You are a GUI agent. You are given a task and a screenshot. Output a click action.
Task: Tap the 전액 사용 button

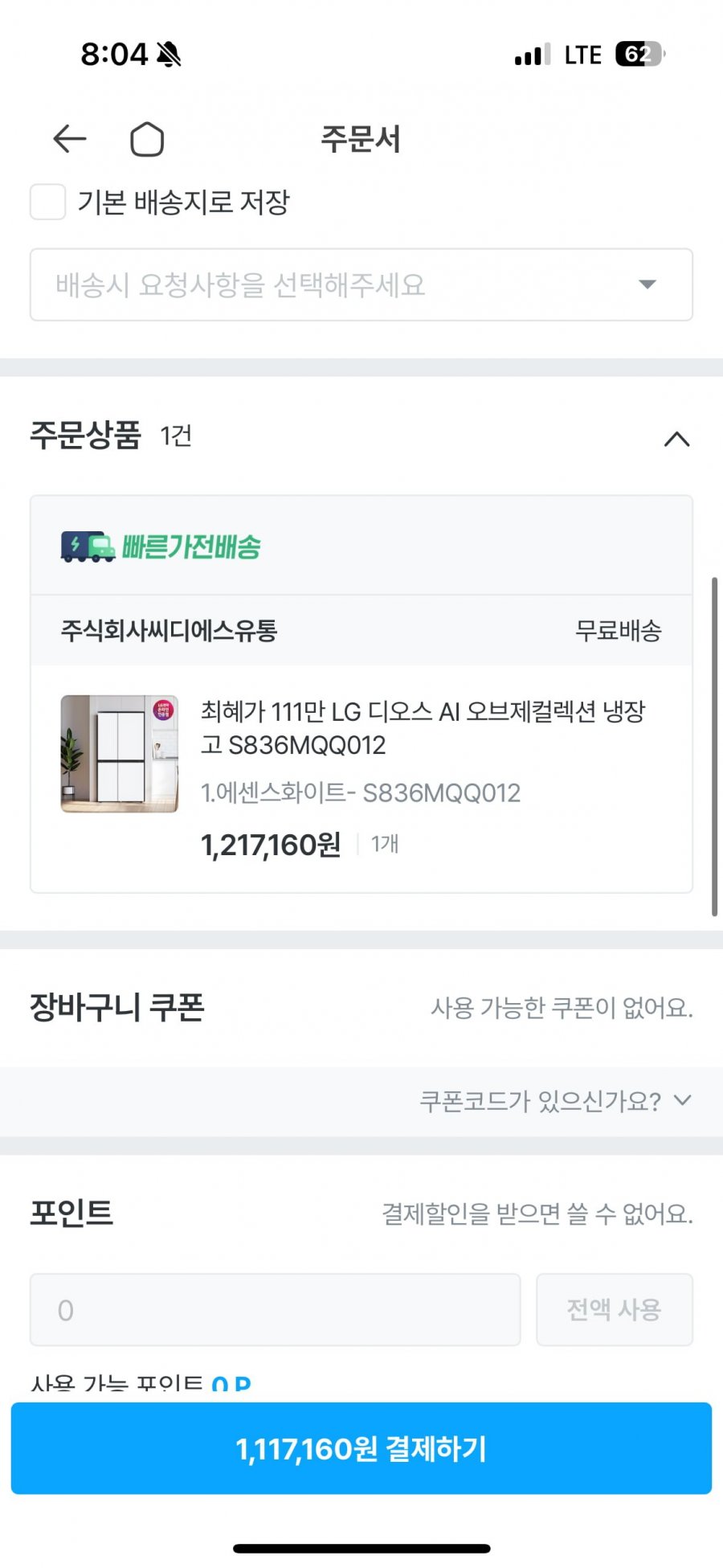pyautogui.click(x=614, y=1309)
